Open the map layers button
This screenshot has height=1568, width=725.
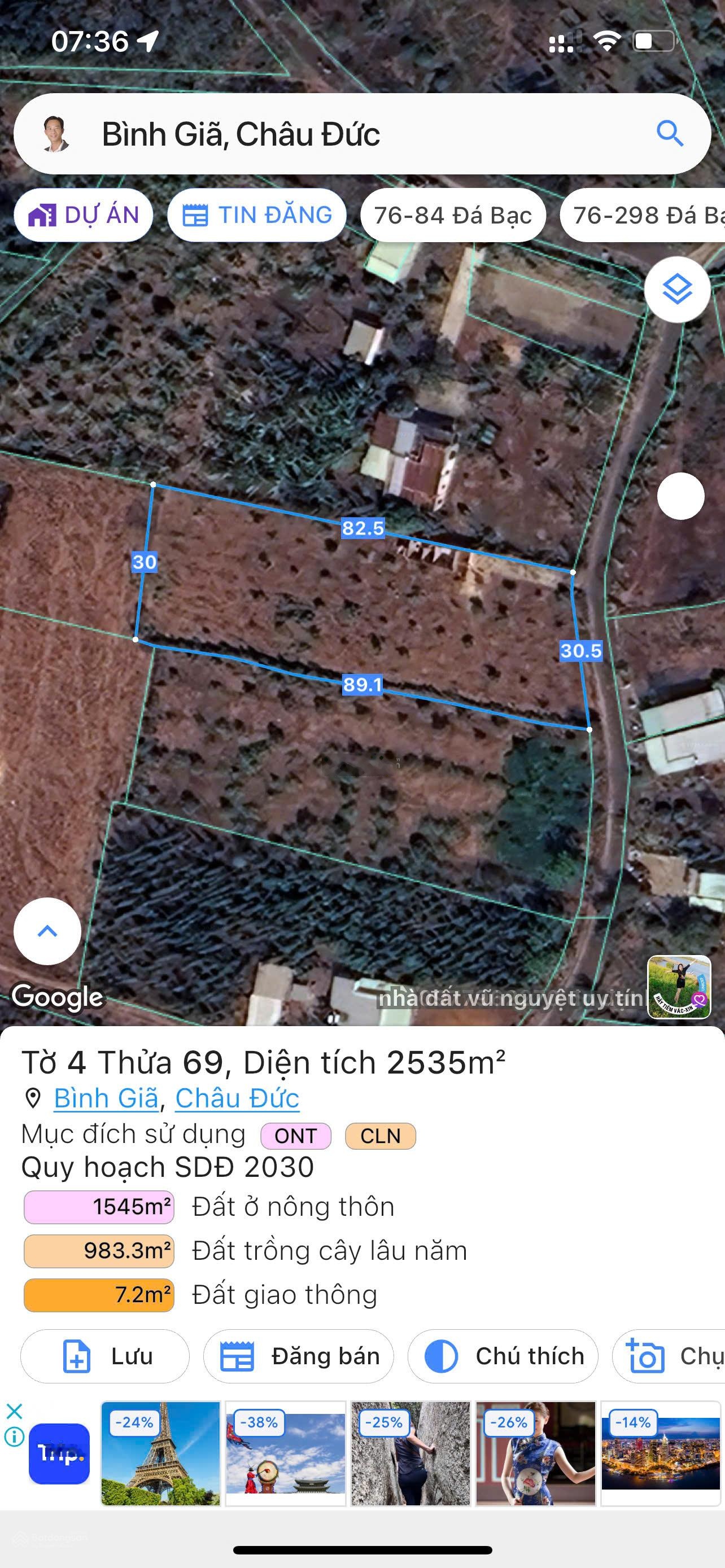click(677, 289)
